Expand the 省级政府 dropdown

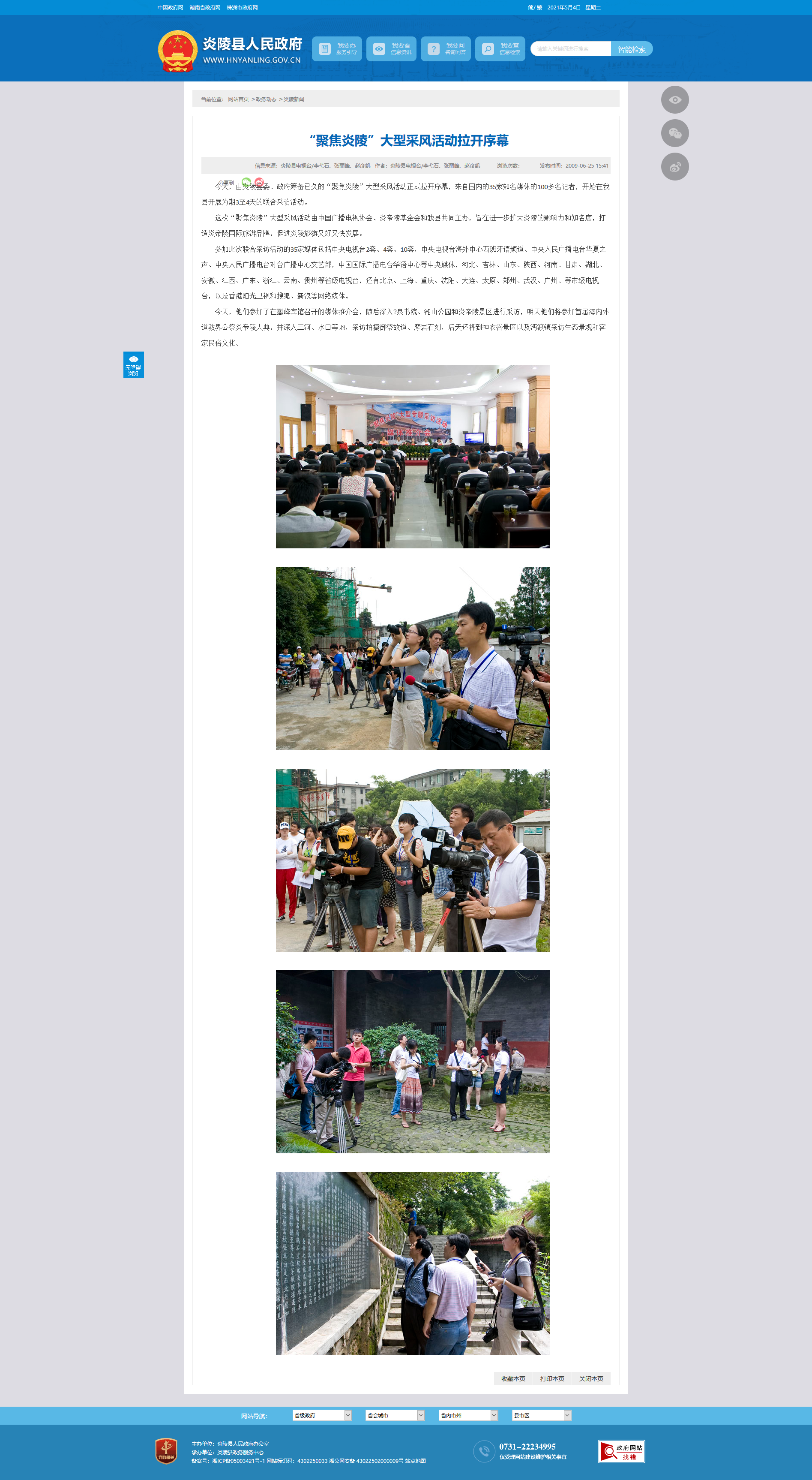321,1415
